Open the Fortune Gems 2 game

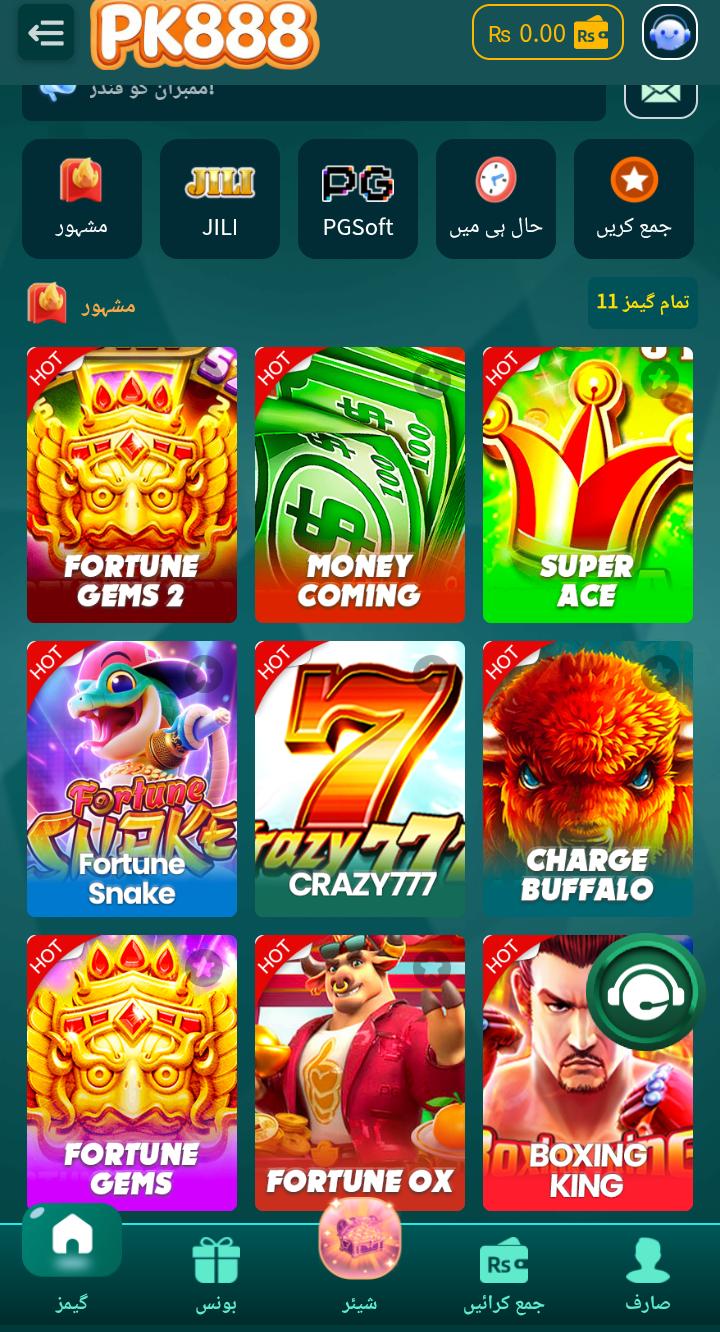[132, 485]
